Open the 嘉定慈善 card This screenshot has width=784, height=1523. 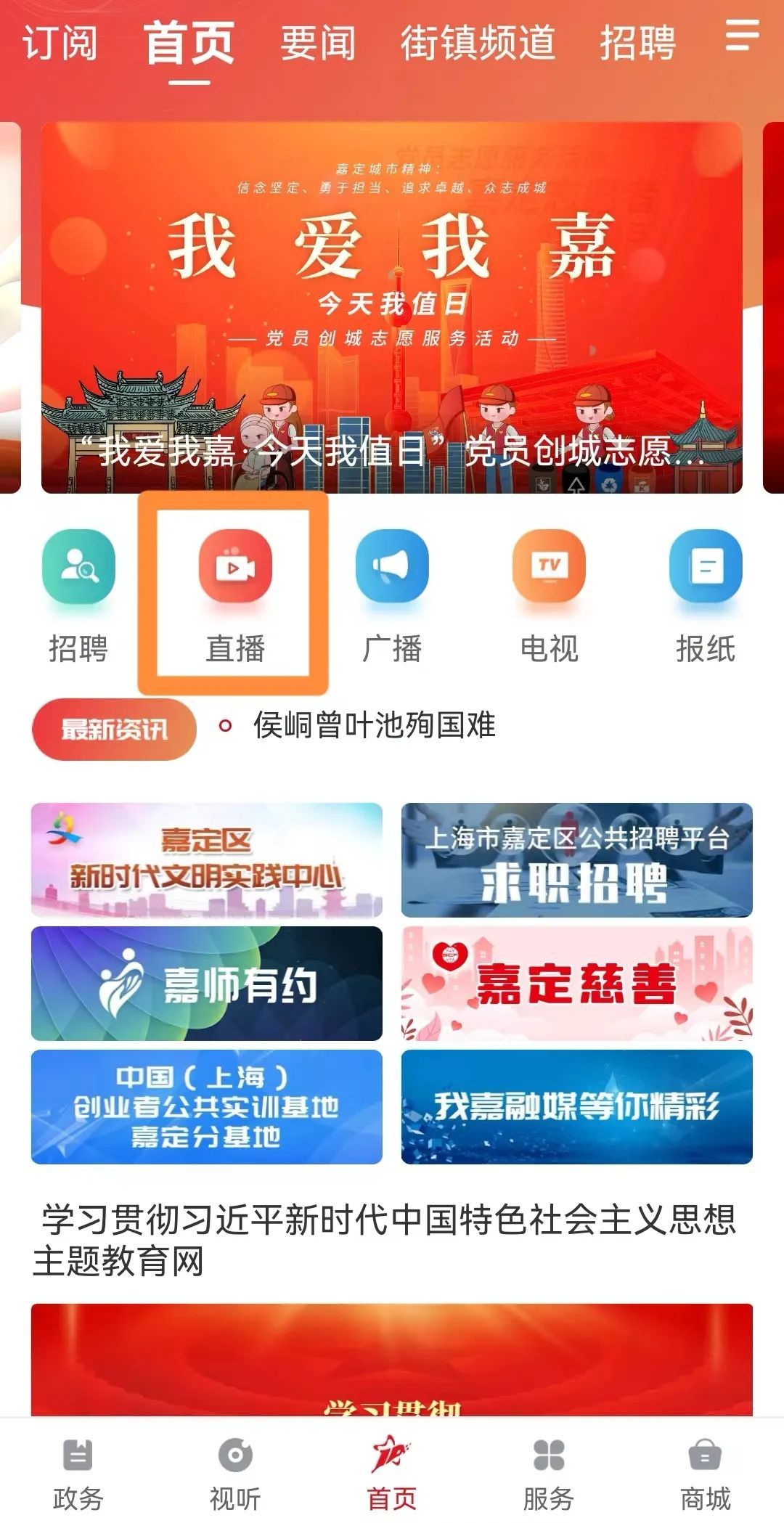(576, 983)
